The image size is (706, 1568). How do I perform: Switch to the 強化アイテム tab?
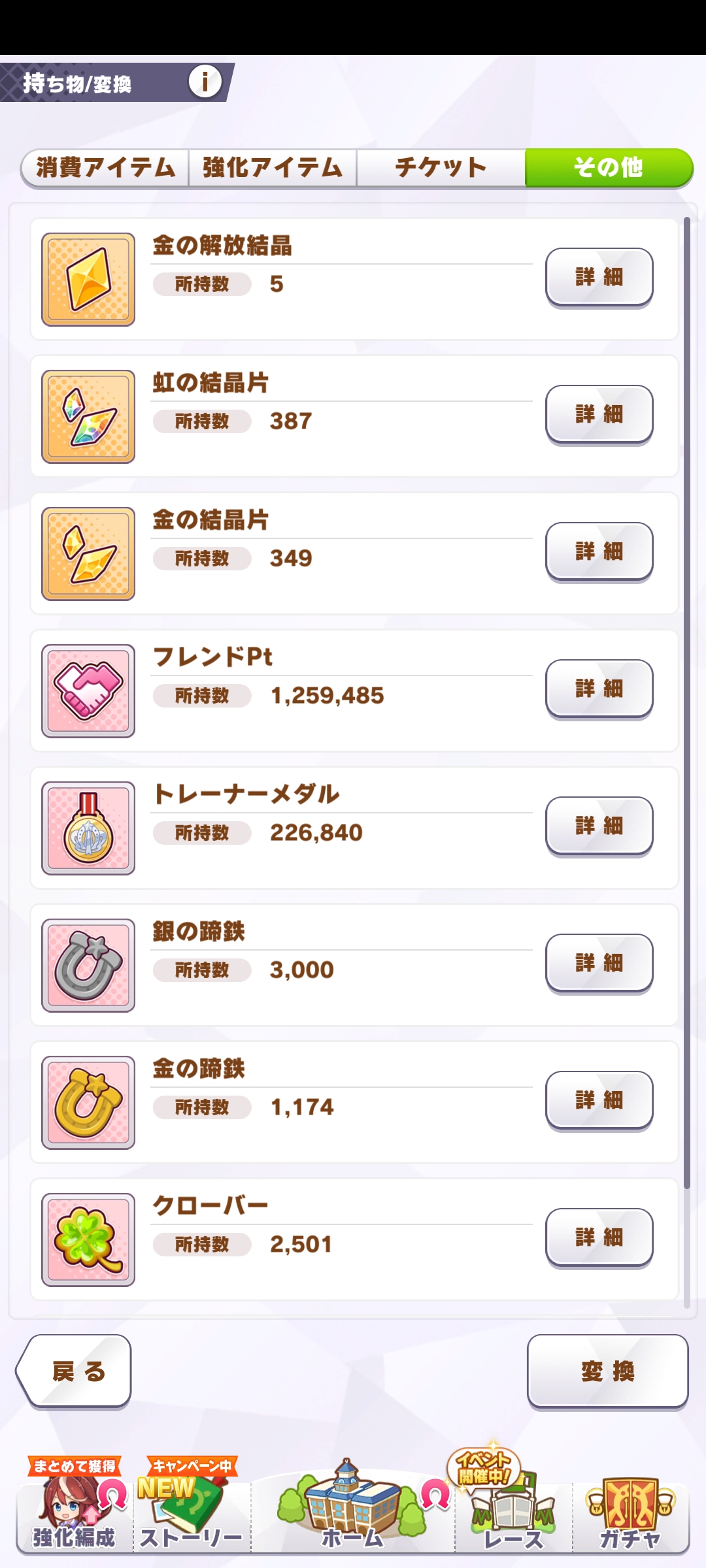(x=273, y=168)
